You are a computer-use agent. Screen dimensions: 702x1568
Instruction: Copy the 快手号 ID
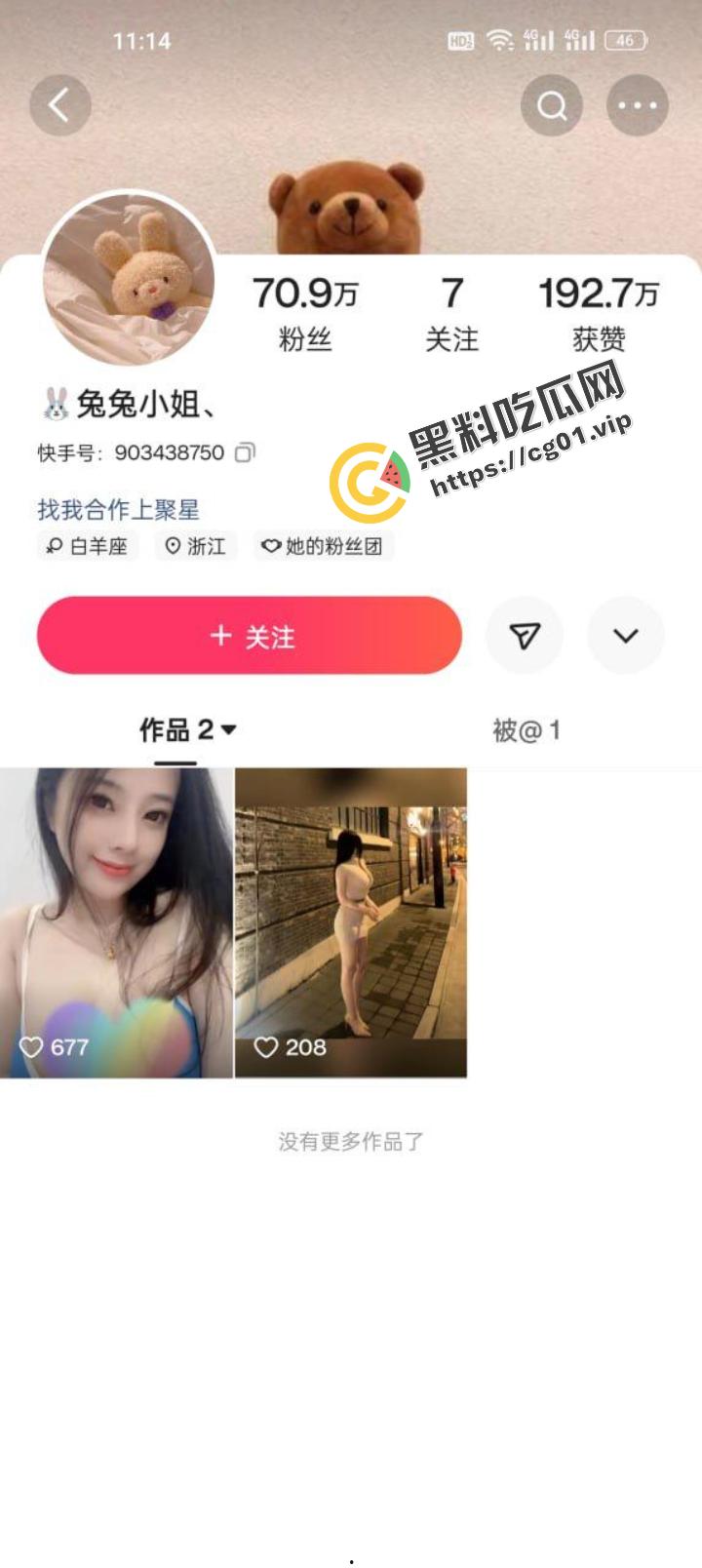point(246,452)
